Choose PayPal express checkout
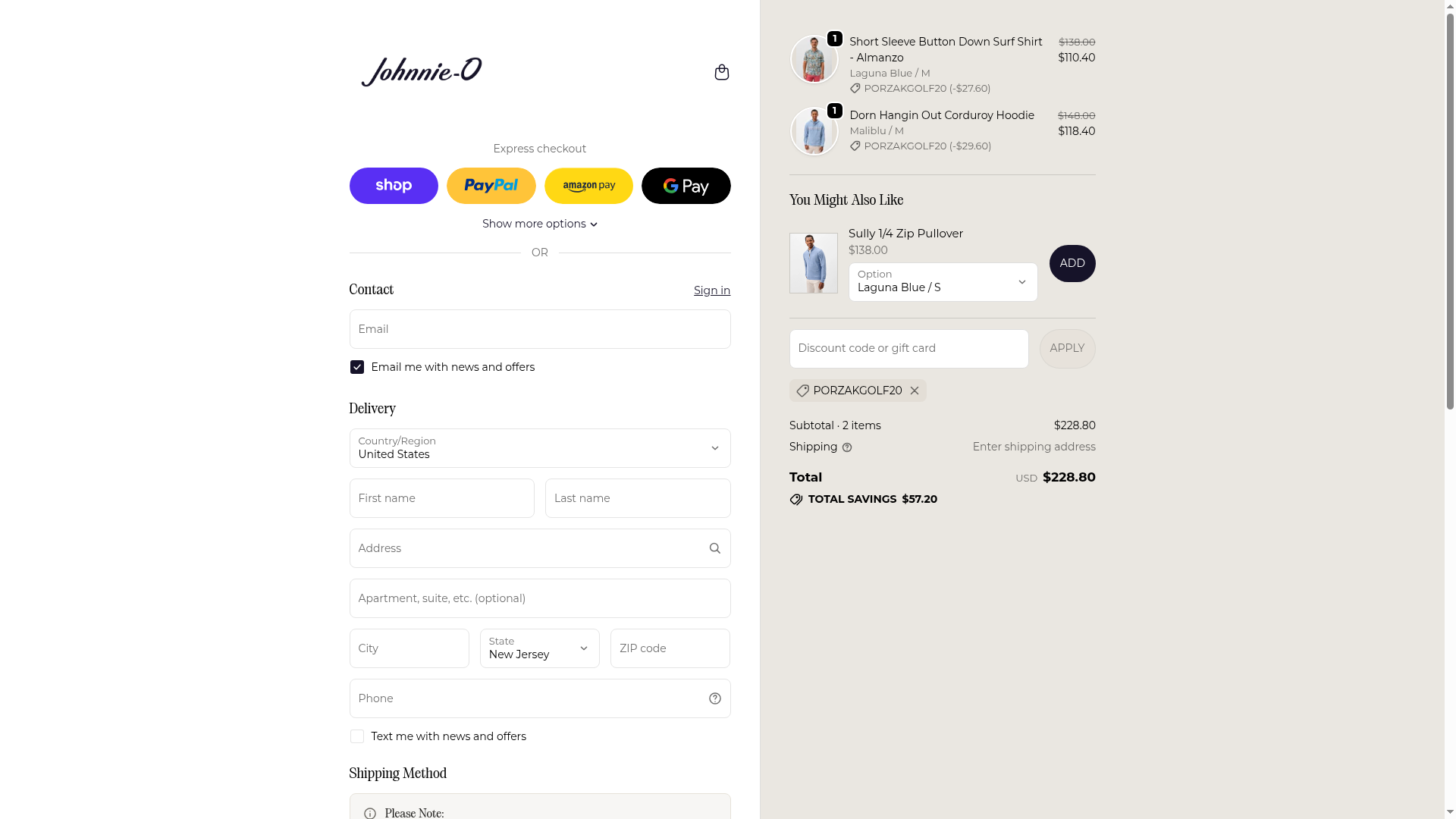 coord(491,186)
